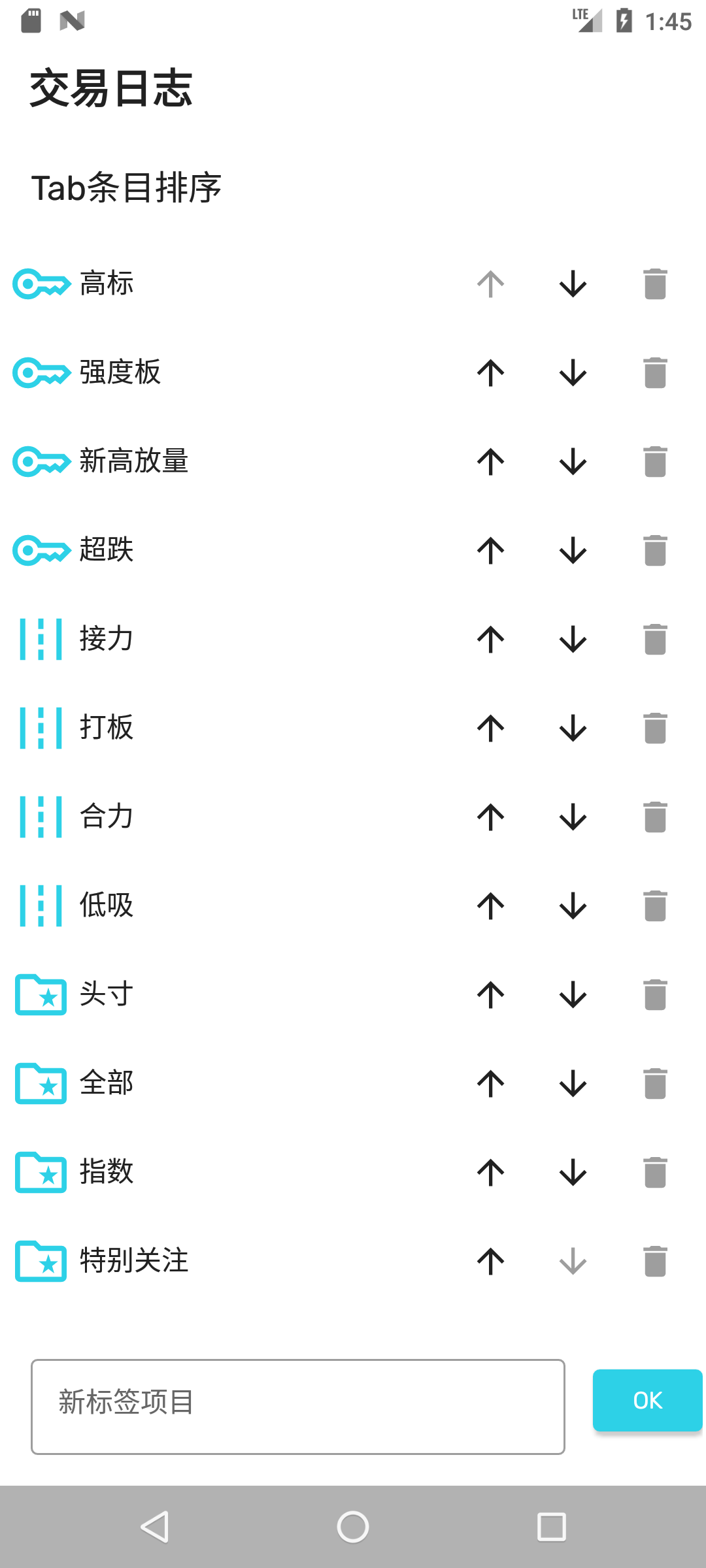Move 强度板 up in the list
Screen dimensions: 706x1568
490,373
